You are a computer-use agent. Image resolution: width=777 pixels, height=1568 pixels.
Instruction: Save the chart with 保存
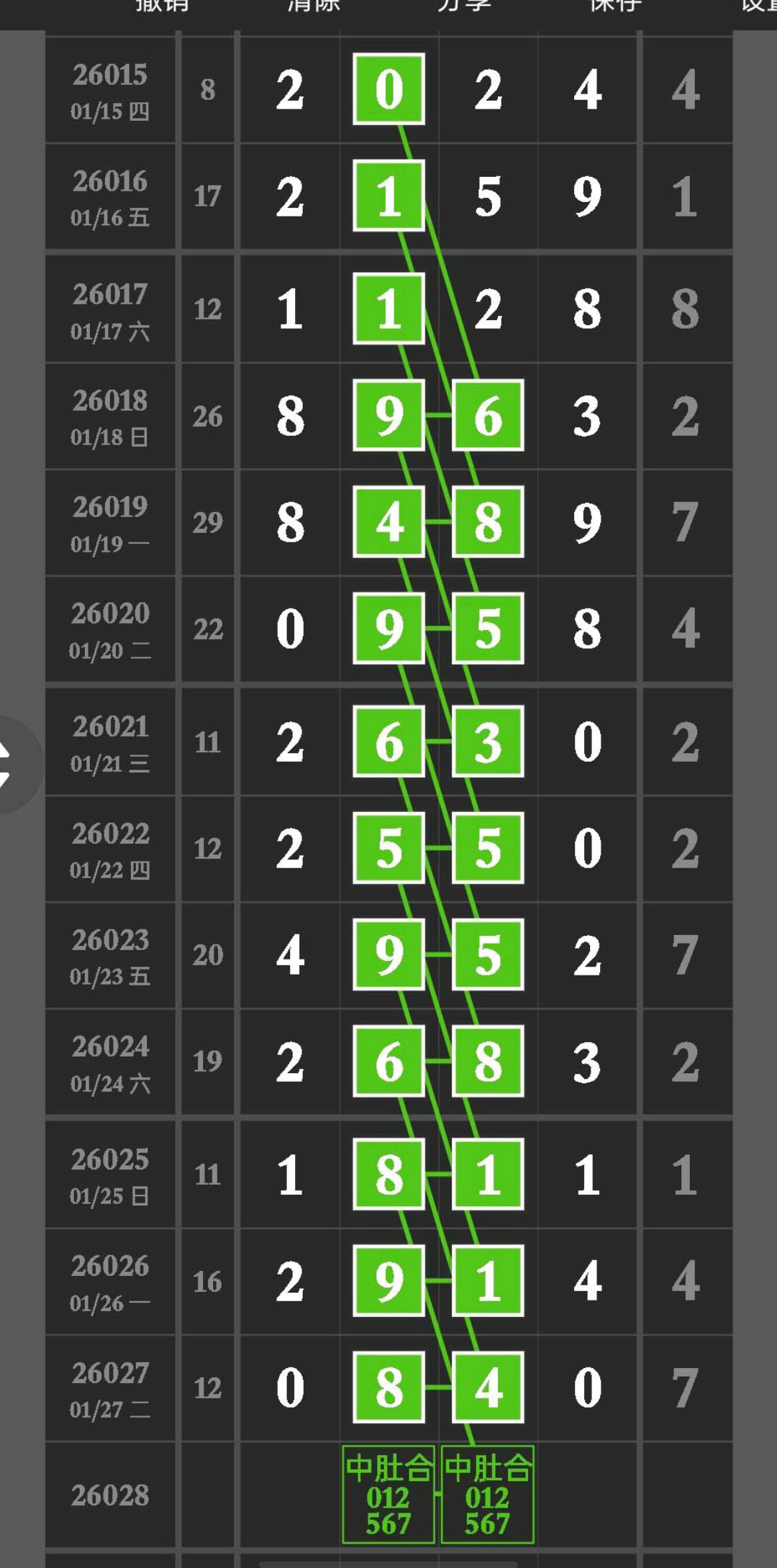616,6
